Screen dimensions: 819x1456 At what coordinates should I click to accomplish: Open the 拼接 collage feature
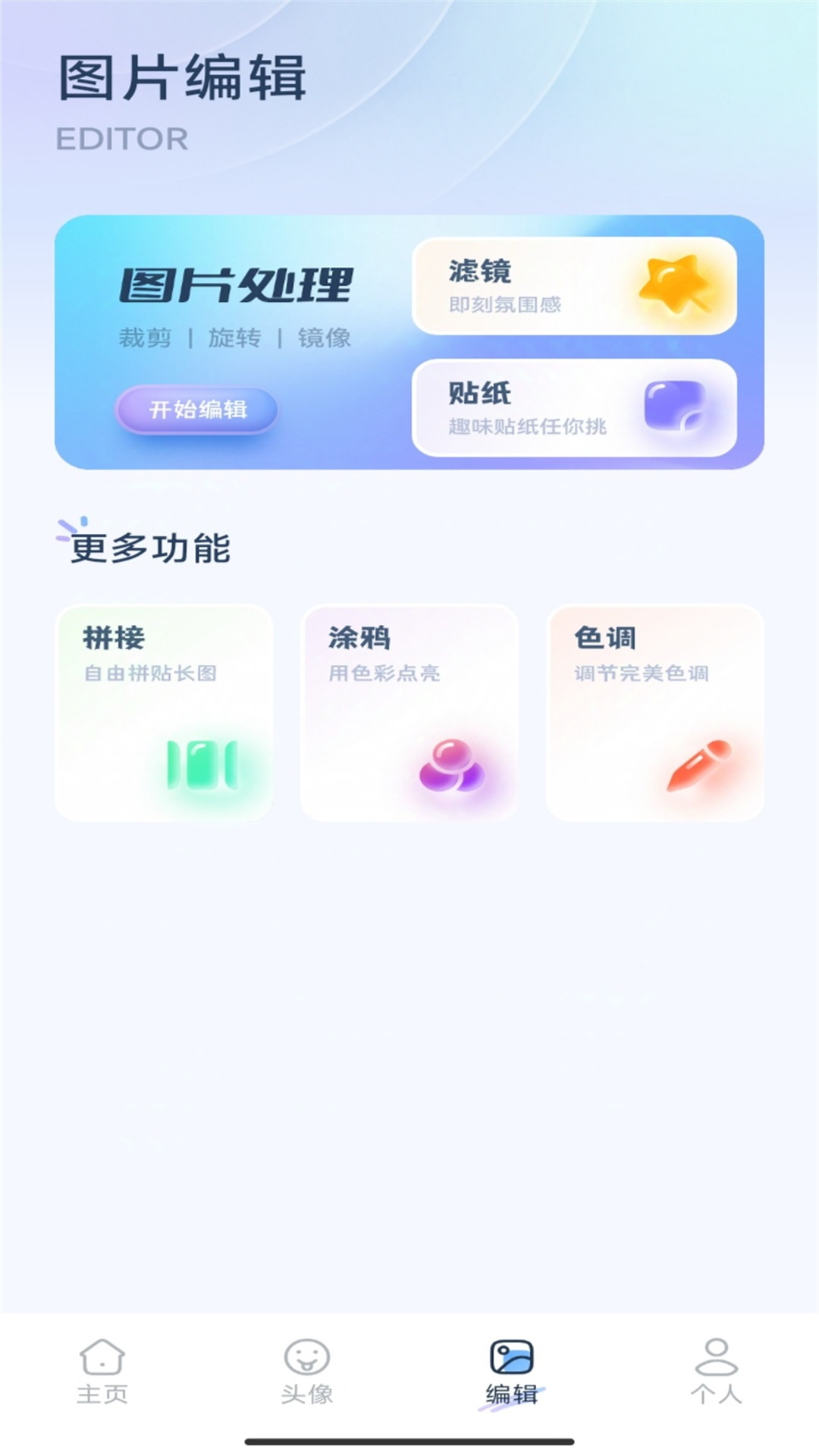click(x=164, y=713)
